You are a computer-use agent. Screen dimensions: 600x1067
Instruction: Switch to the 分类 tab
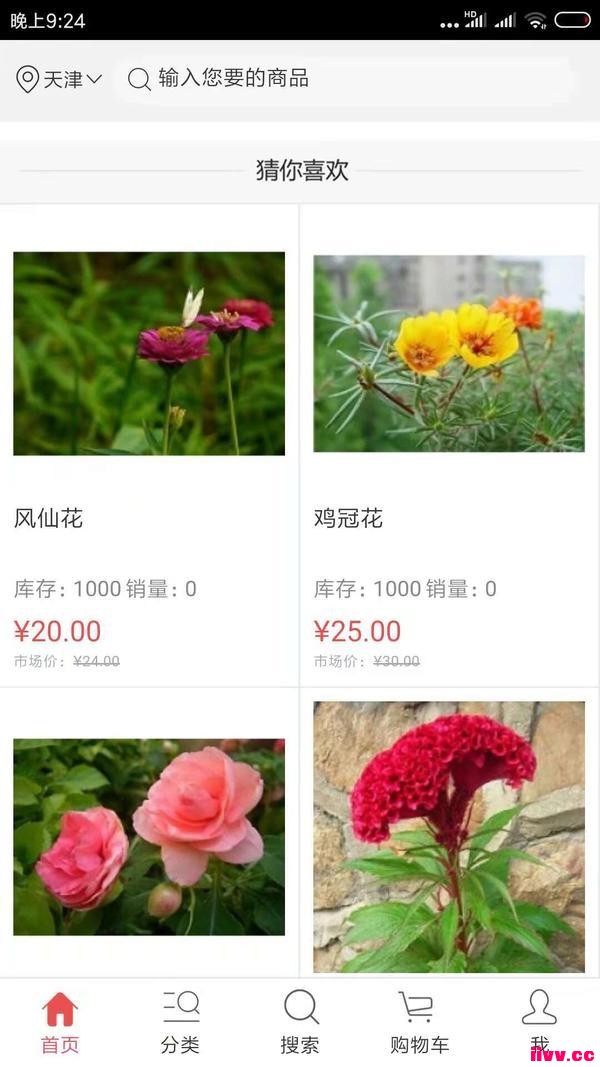(180, 1022)
